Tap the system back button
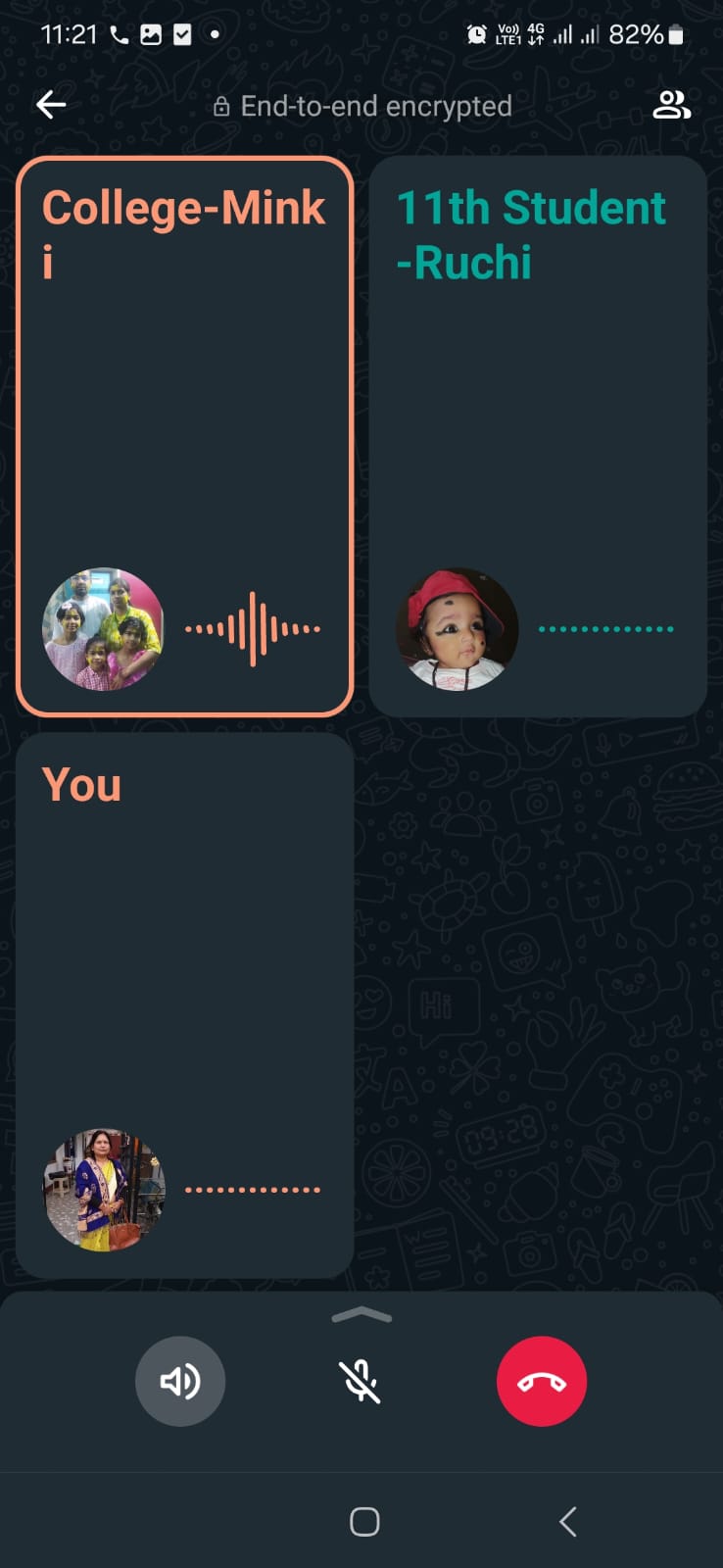723x1568 pixels. pos(567,1521)
